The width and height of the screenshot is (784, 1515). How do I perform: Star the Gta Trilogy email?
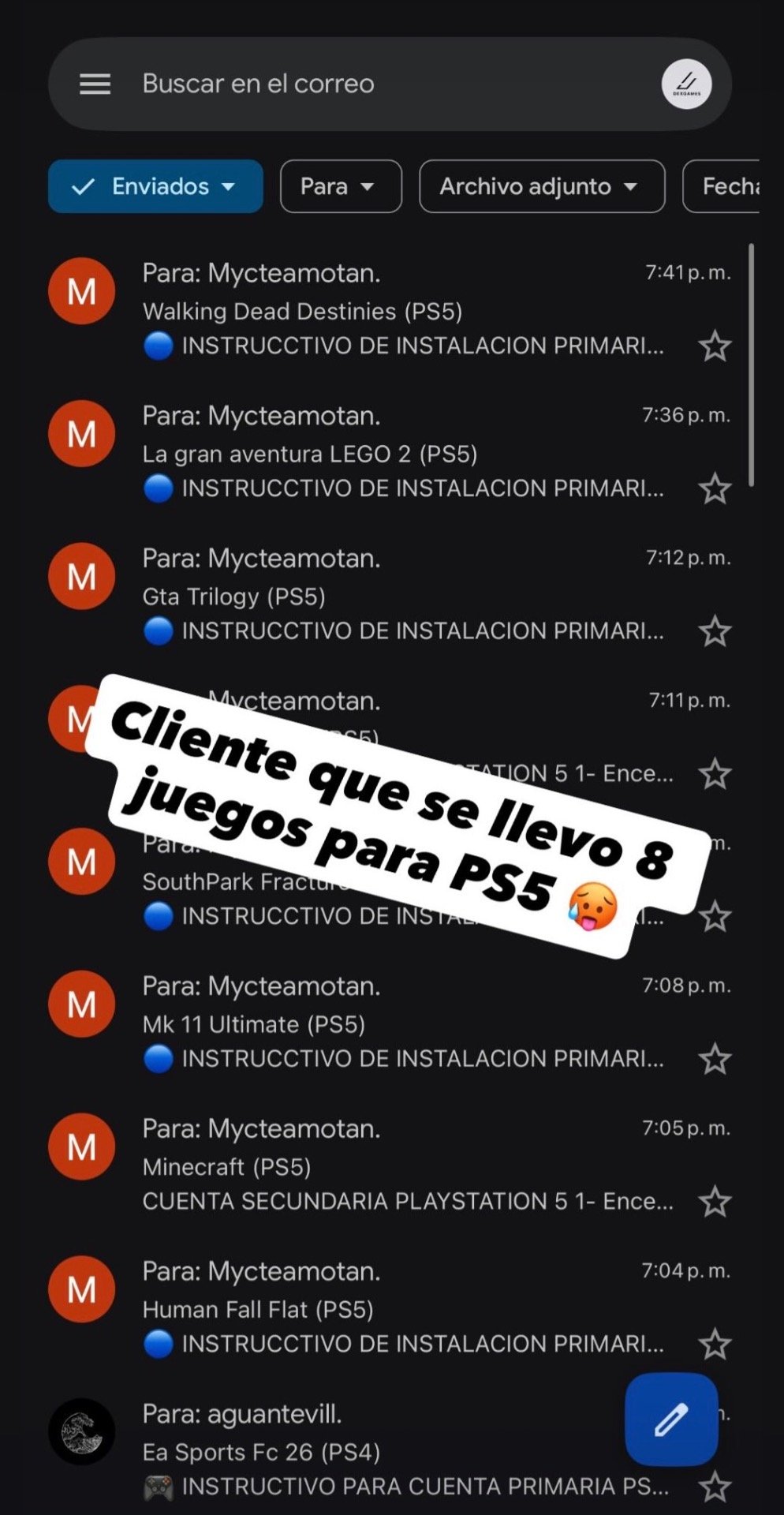[x=715, y=632]
